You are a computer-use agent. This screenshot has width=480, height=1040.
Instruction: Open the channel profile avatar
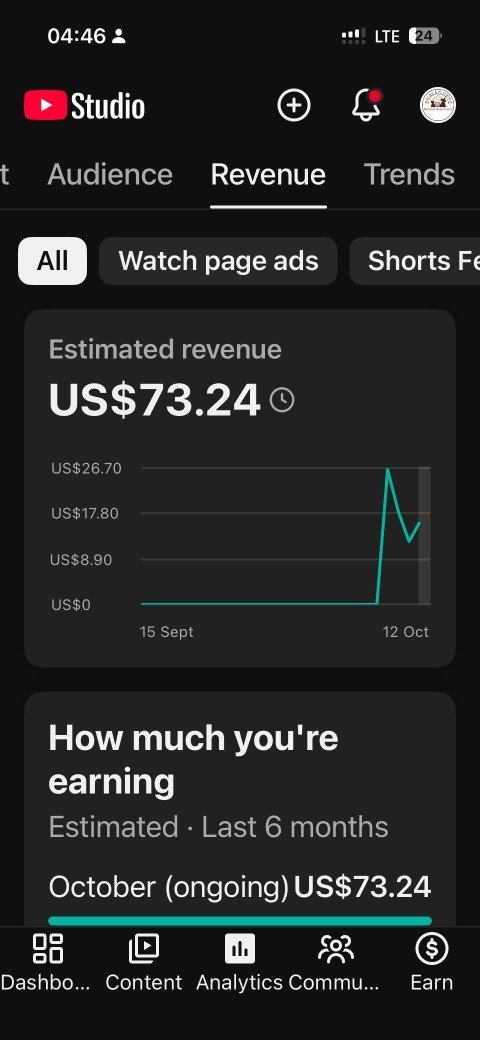click(x=438, y=105)
